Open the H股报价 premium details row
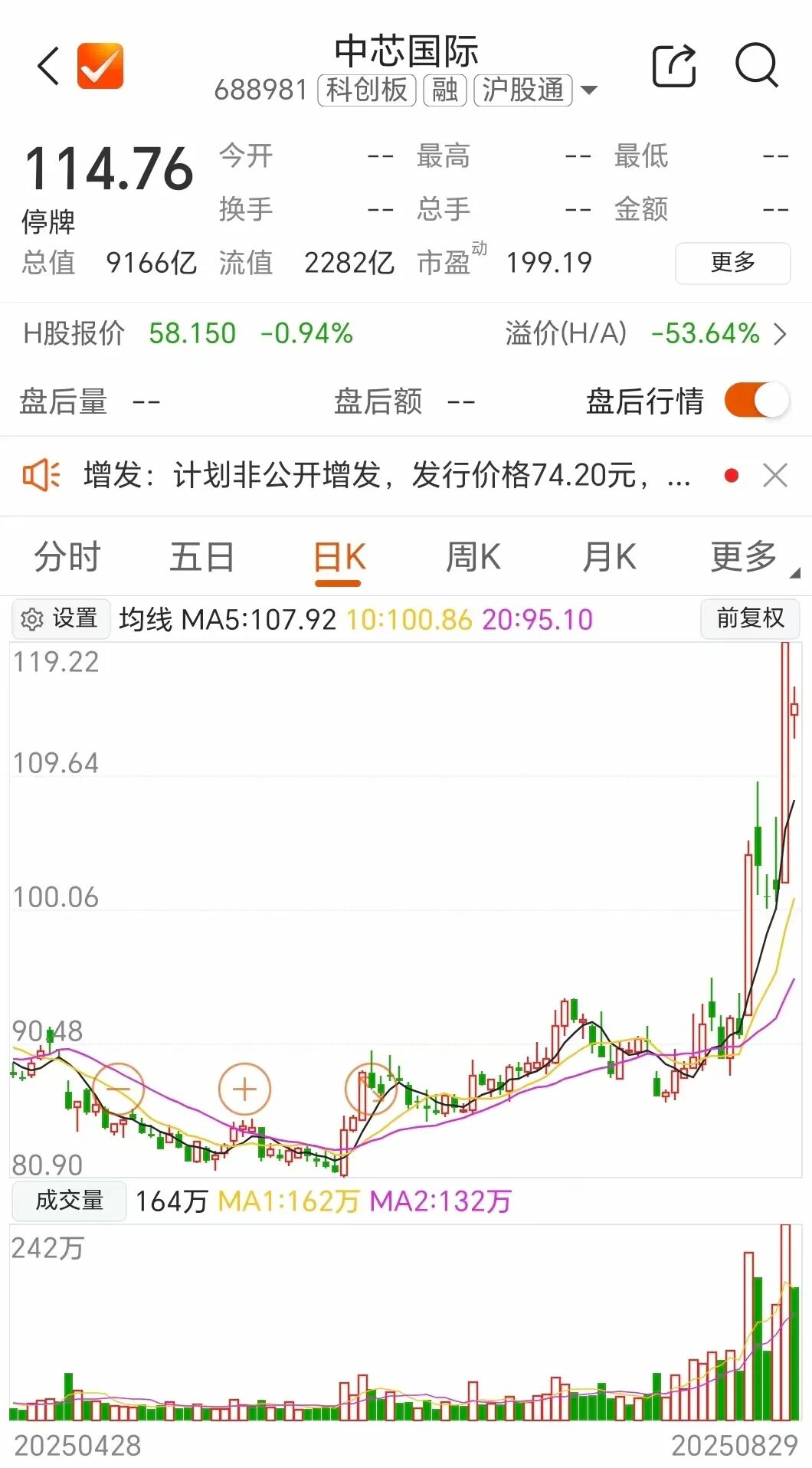 click(406, 334)
